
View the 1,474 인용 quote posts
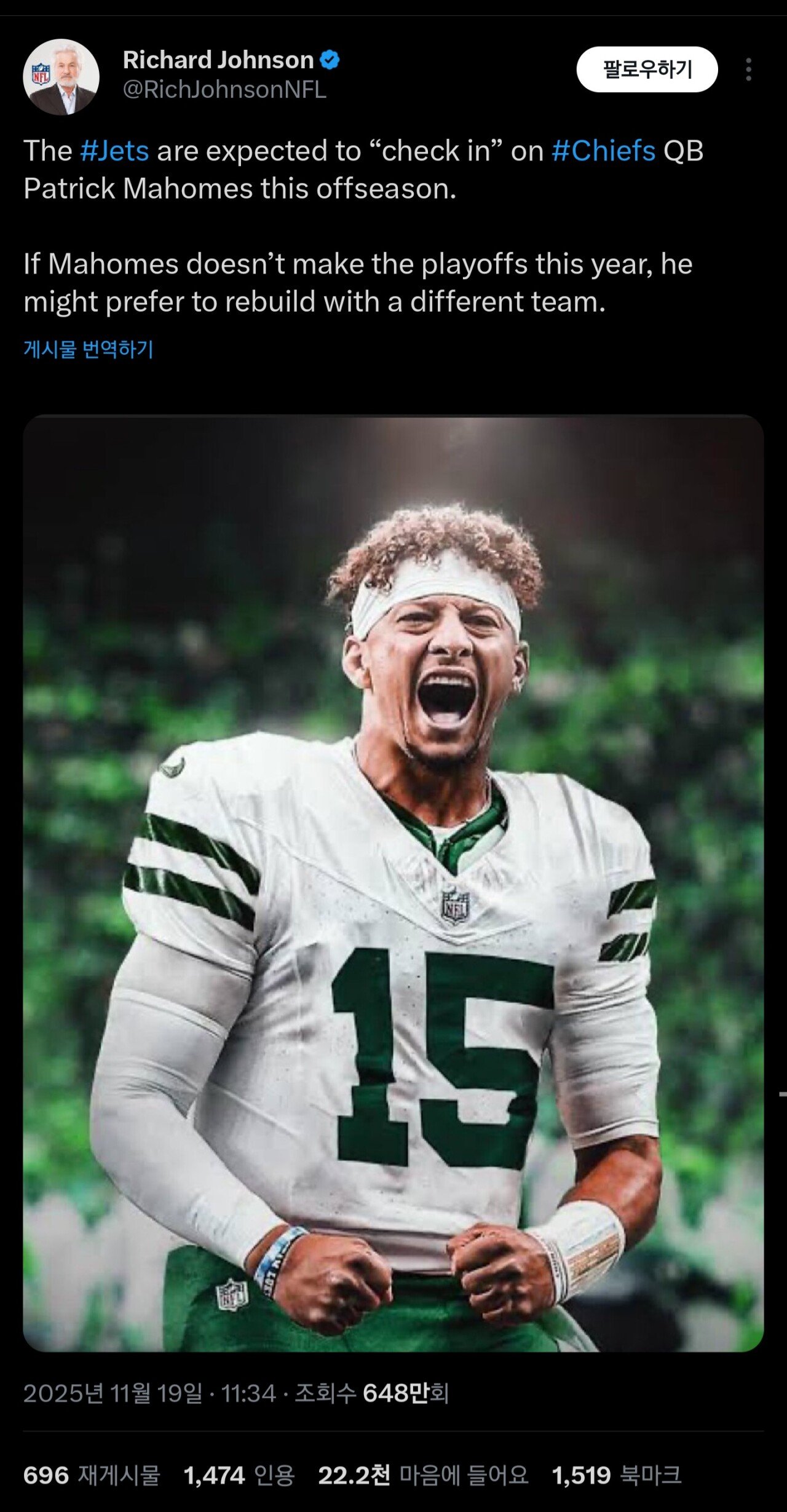click(239, 1475)
